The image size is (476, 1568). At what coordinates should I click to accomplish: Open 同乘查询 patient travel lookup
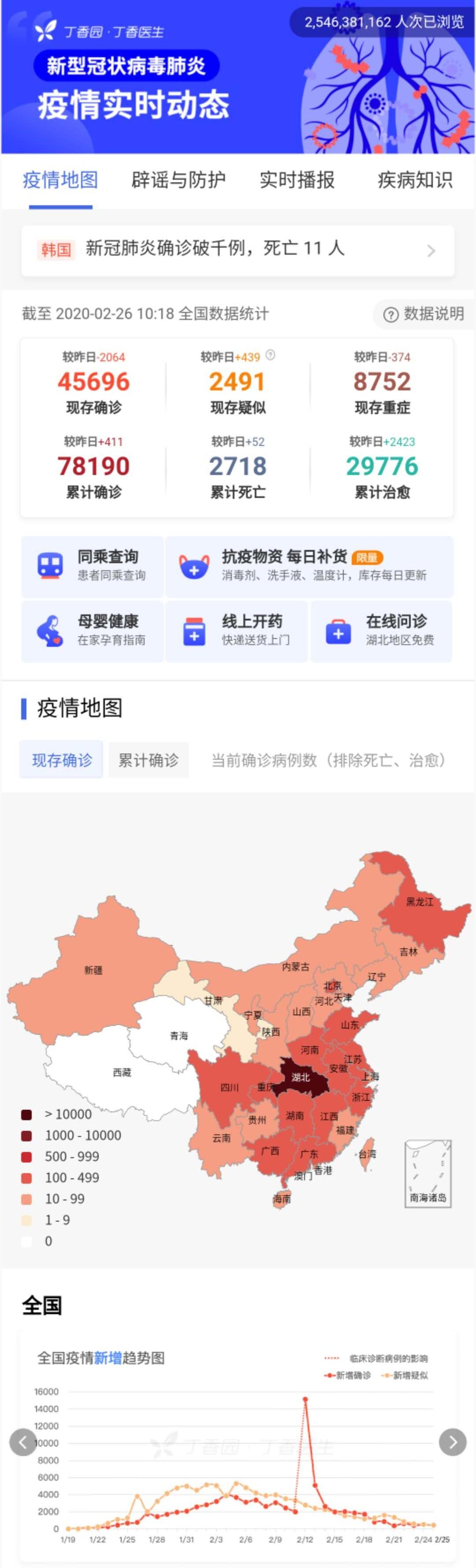(93, 566)
